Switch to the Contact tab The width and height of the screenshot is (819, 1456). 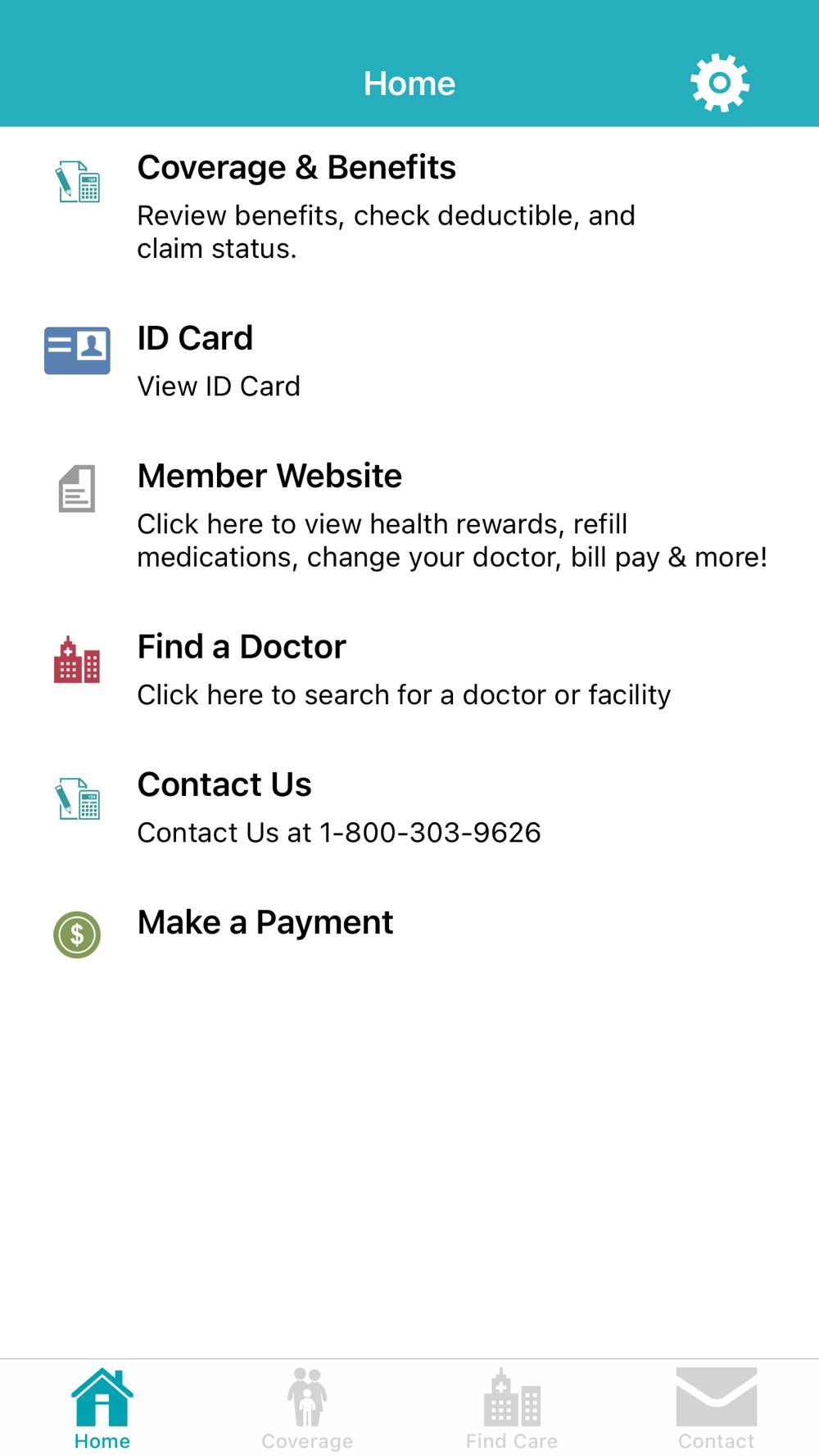(x=717, y=1409)
